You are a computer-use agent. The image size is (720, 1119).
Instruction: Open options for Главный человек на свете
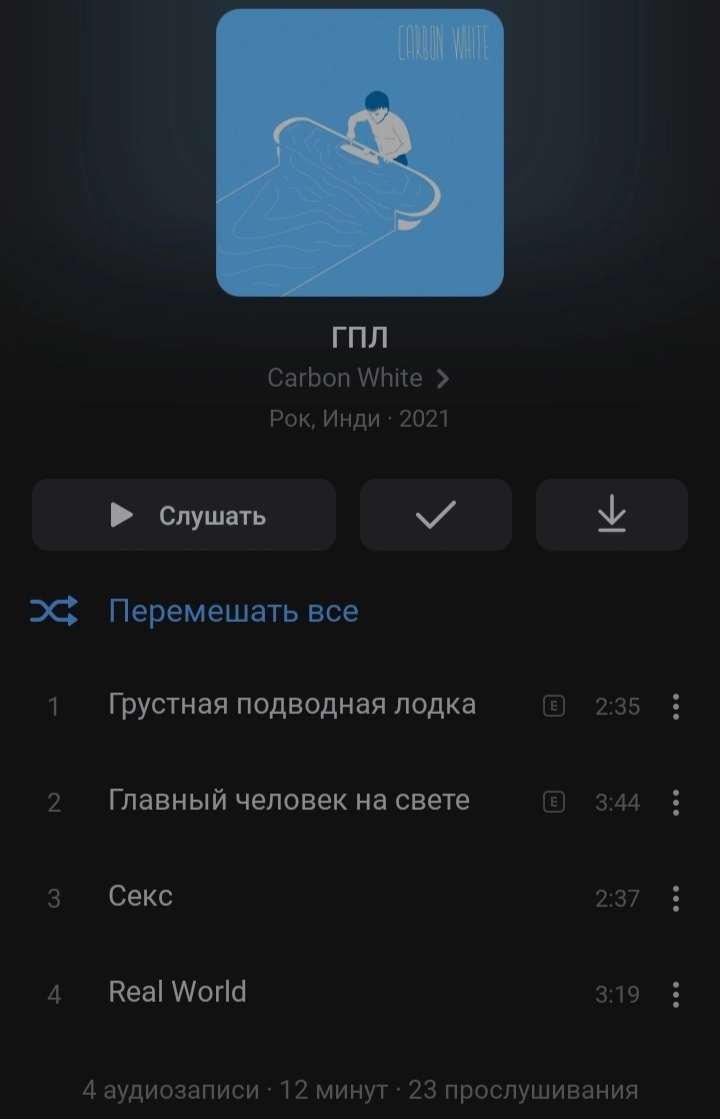pos(676,802)
